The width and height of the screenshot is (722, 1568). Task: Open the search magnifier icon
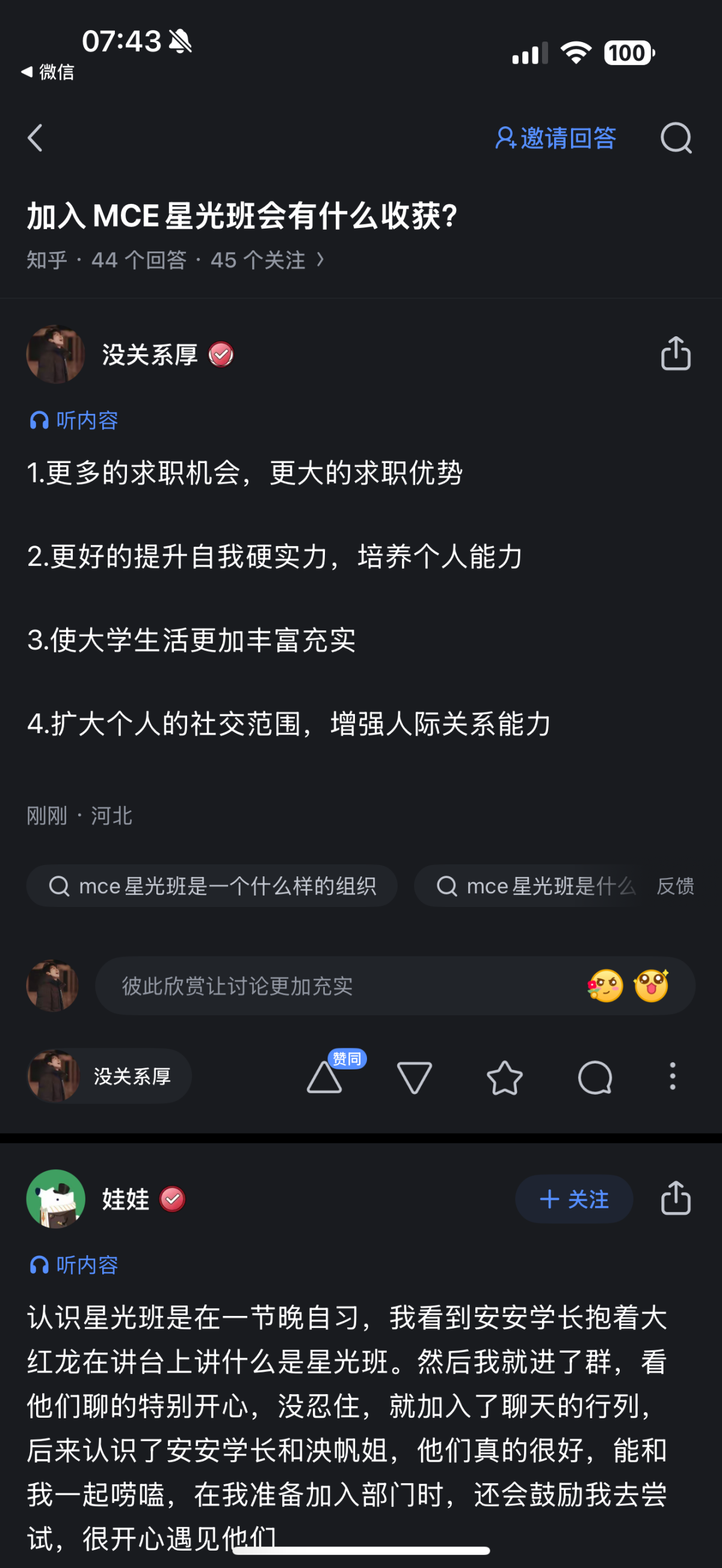[676, 138]
